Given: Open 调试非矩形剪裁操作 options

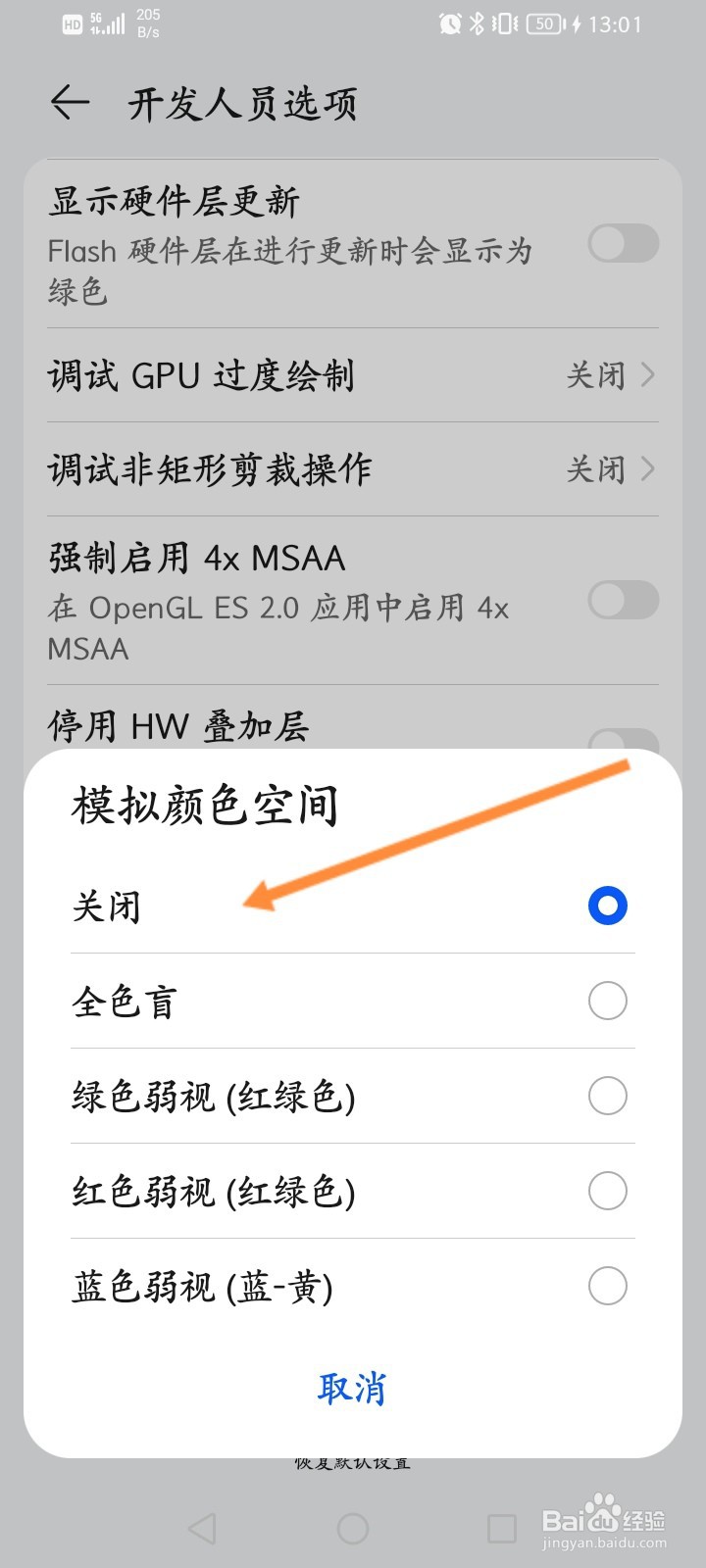Looking at the screenshot, I should click(353, 470).
